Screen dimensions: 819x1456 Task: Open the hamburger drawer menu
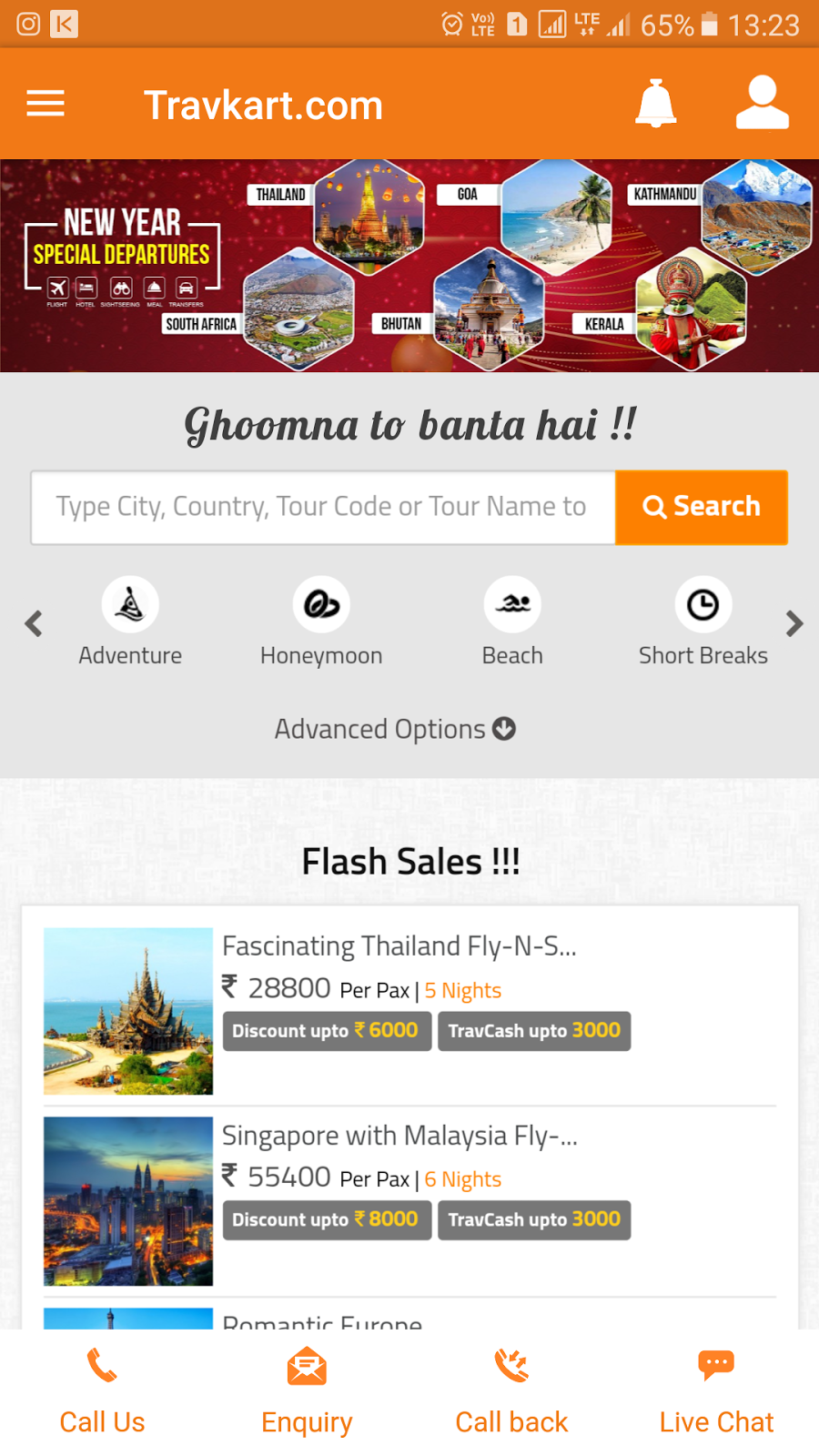45,104
